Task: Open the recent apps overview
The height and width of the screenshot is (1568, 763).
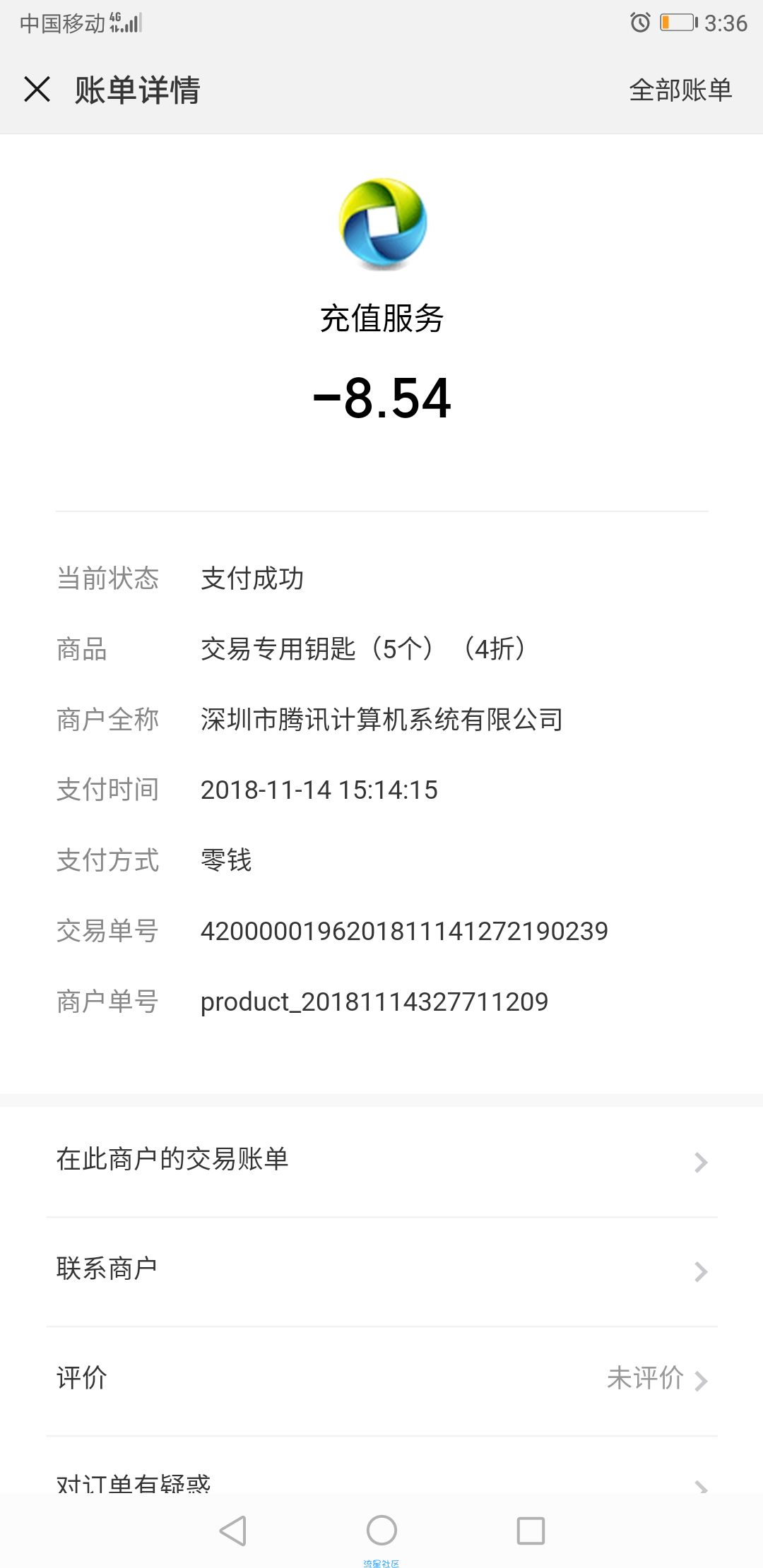Action: [531, 1531]
